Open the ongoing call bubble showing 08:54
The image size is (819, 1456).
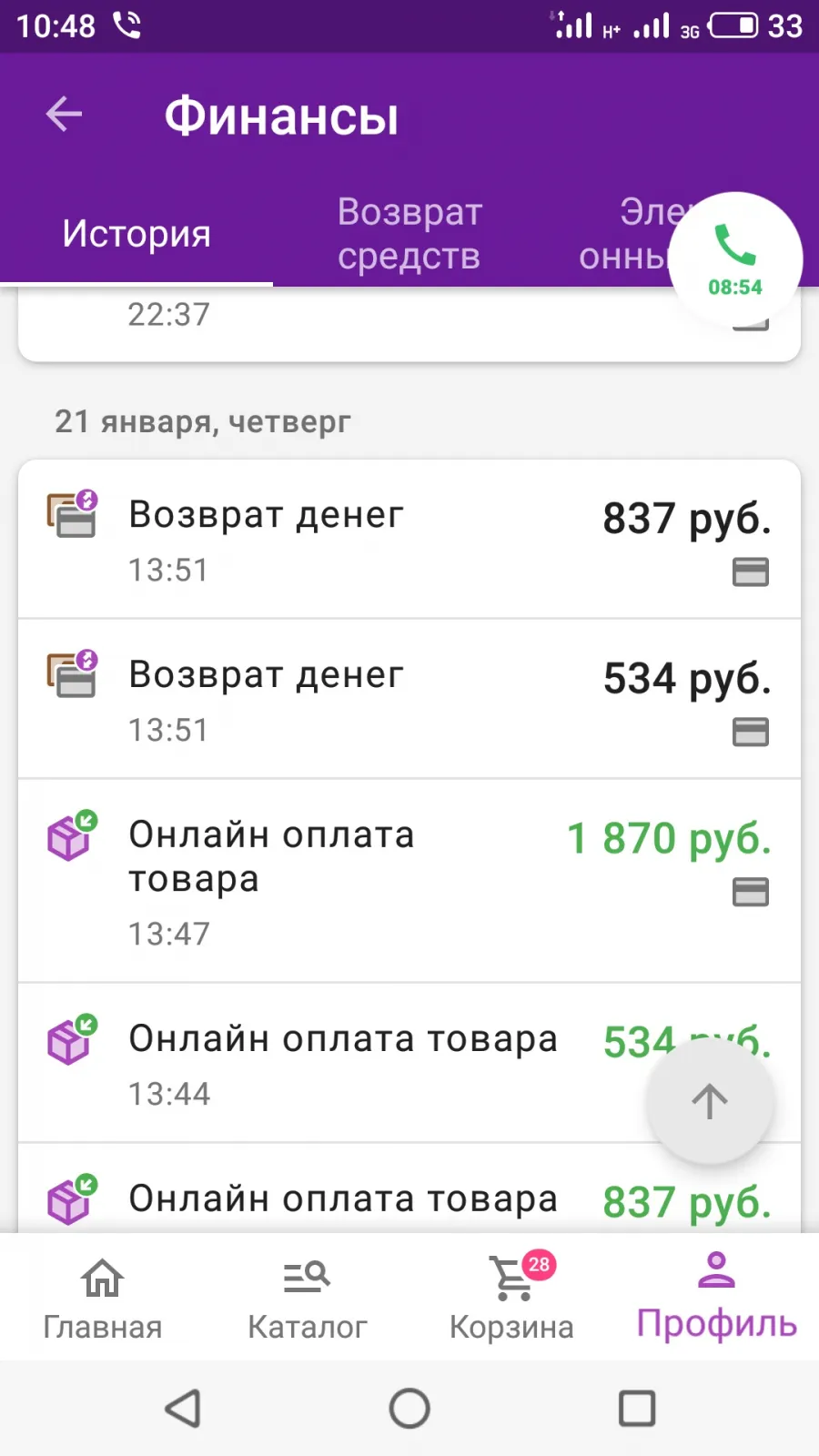point(735,259)
